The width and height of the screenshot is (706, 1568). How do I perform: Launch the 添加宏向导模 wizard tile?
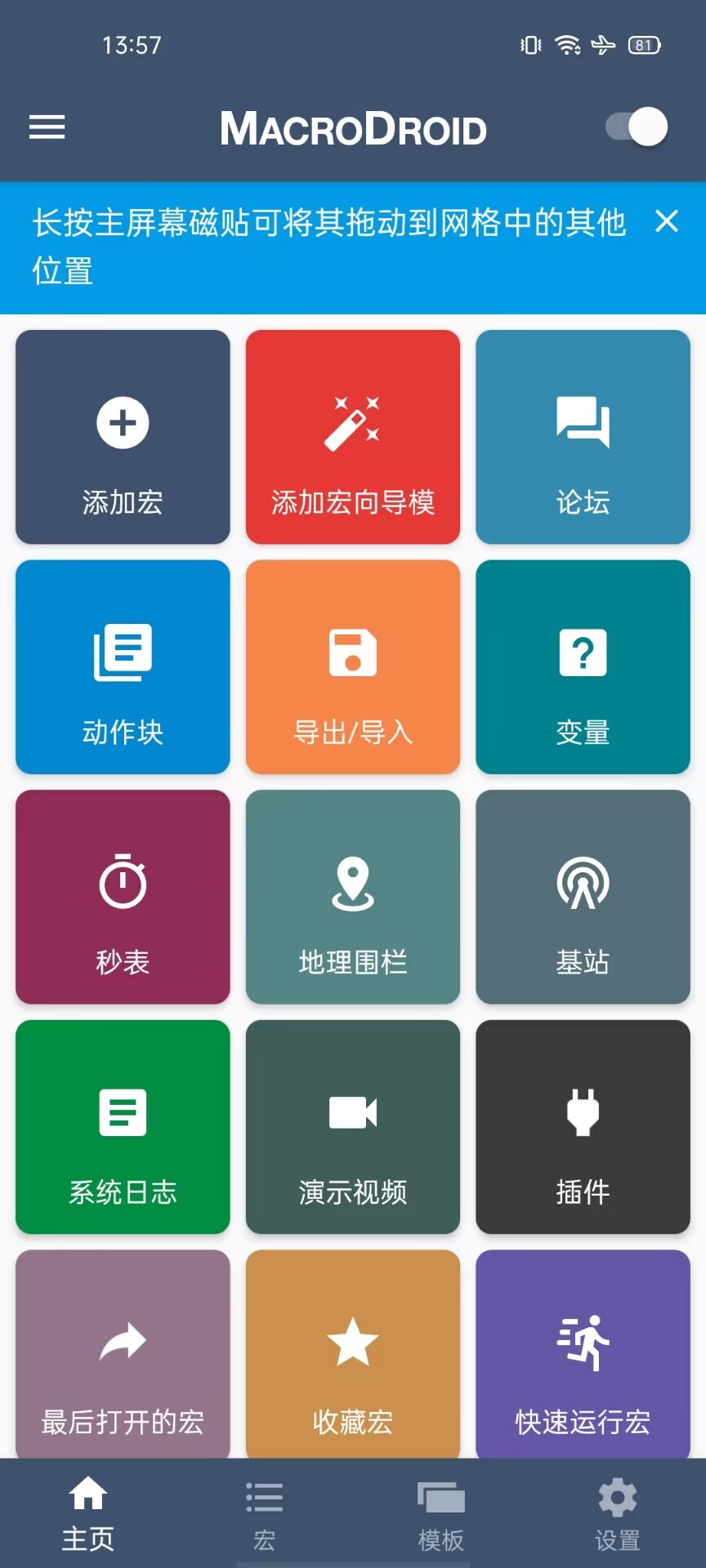click(353, 437)
